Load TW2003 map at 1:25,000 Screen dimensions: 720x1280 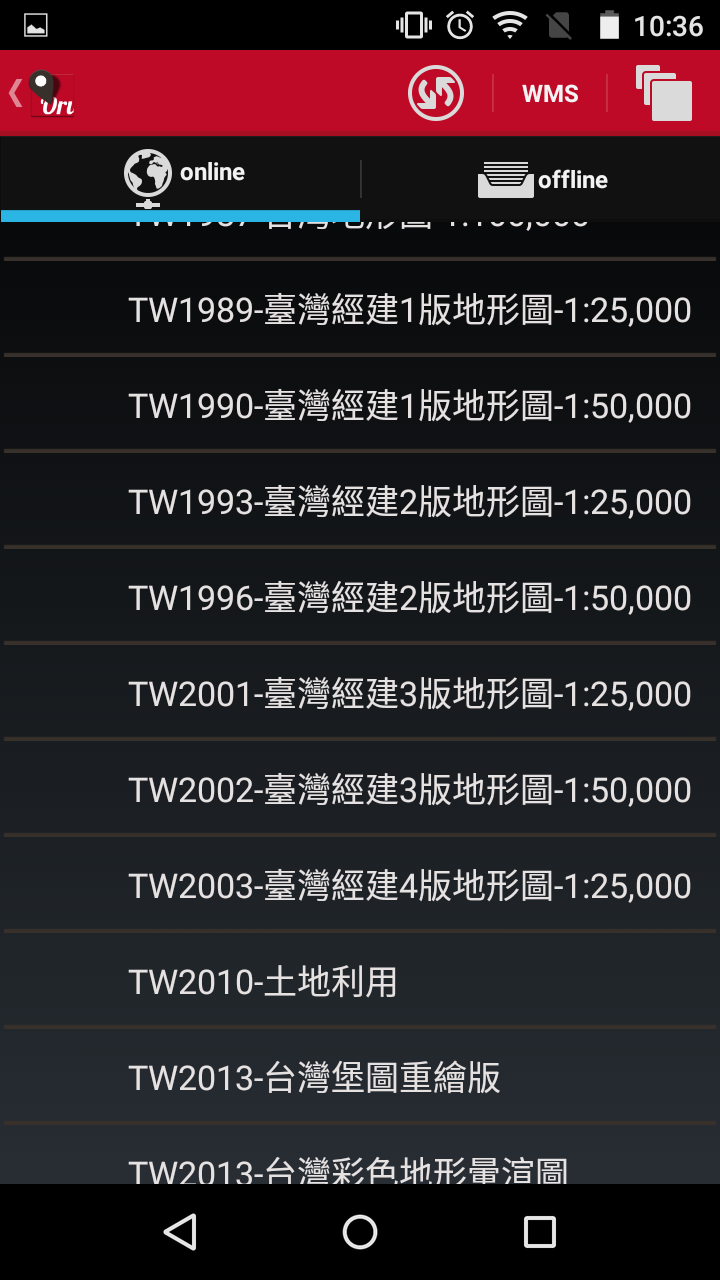(x=360, y=886)
